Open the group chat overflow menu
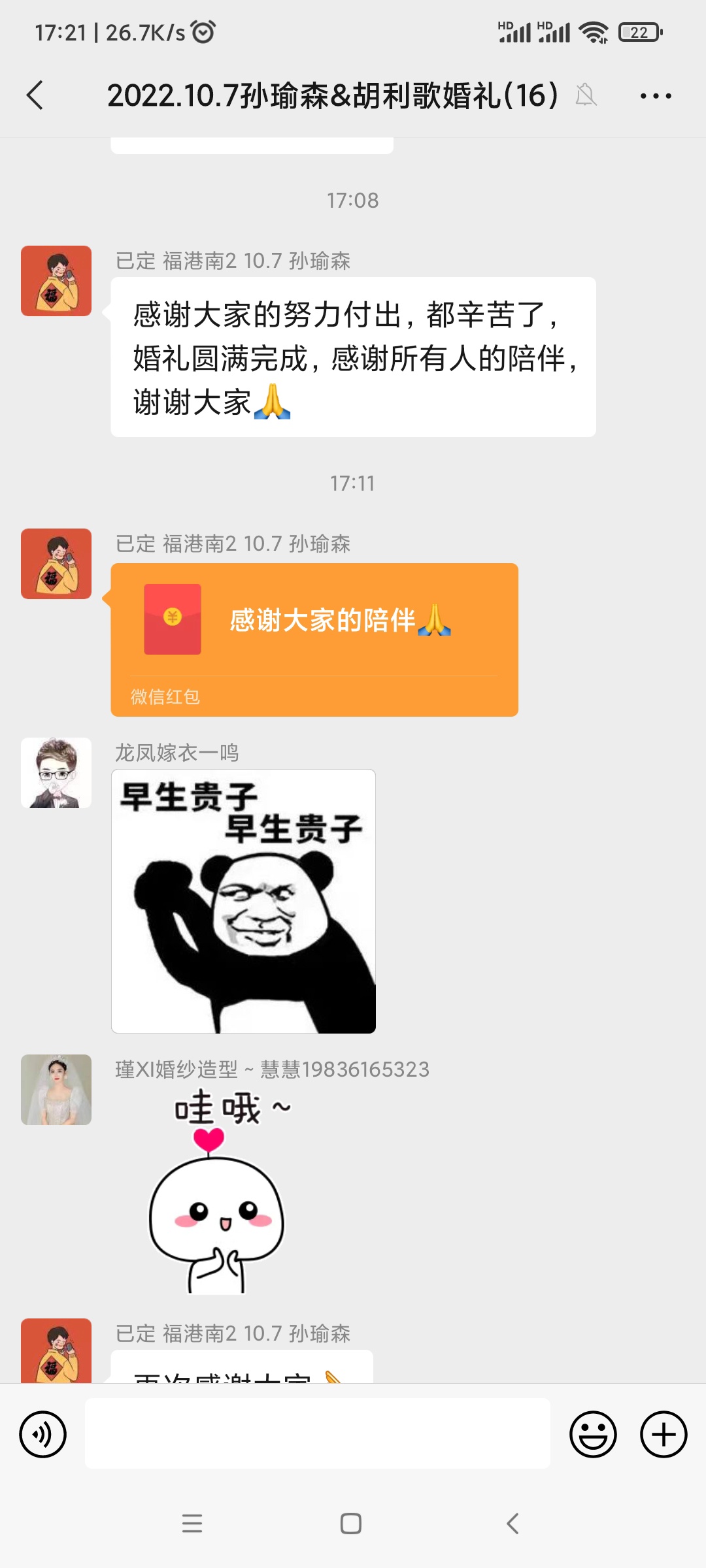Image resolution: width=706 pixels, height=1568 pixels. [x=656, y=96]
